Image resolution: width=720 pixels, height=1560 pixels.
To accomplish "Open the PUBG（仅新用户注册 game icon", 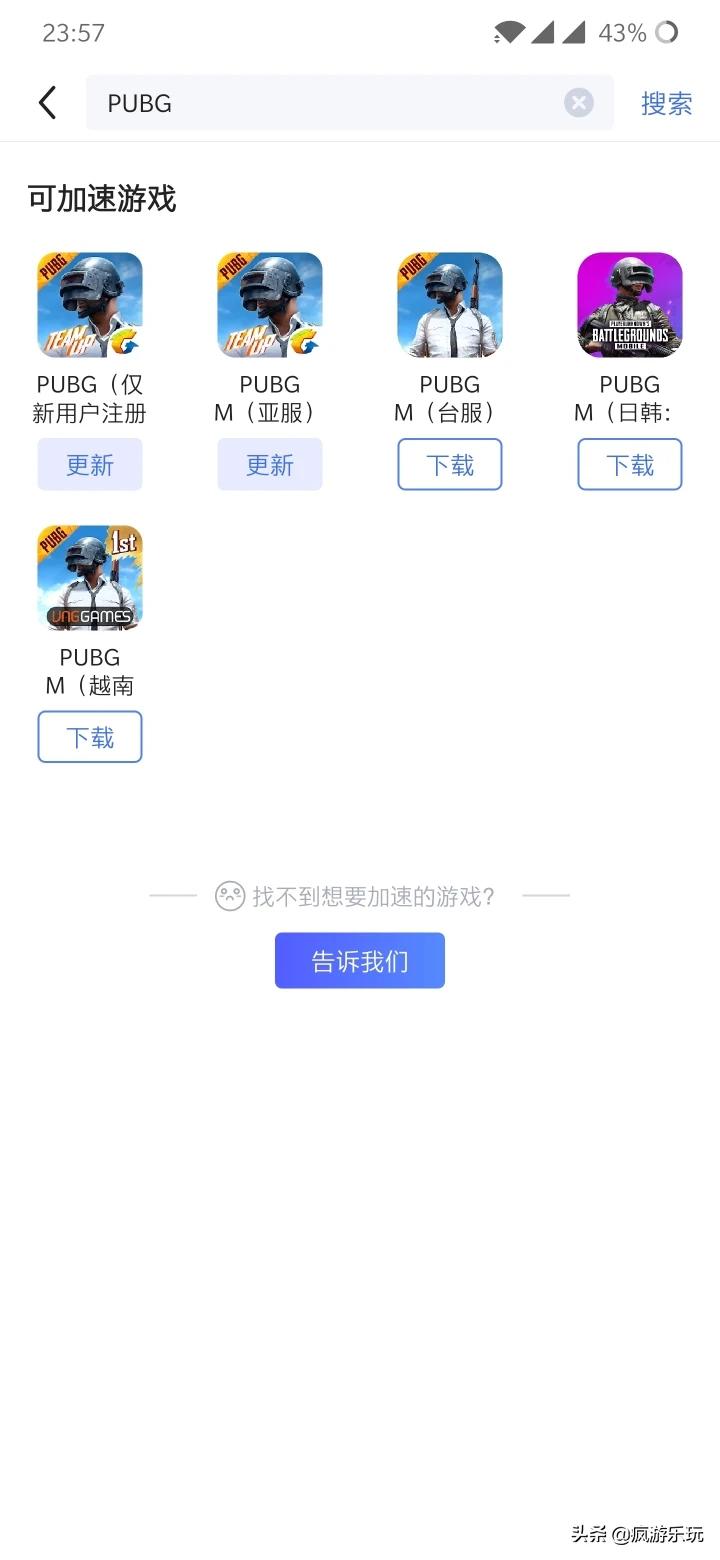I will (90, 305).
